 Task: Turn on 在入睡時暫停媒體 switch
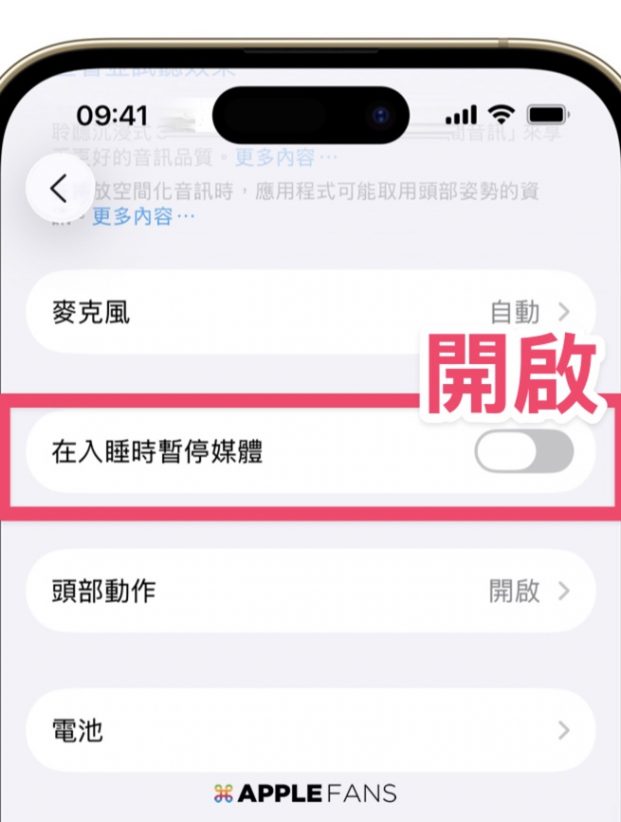523,452
